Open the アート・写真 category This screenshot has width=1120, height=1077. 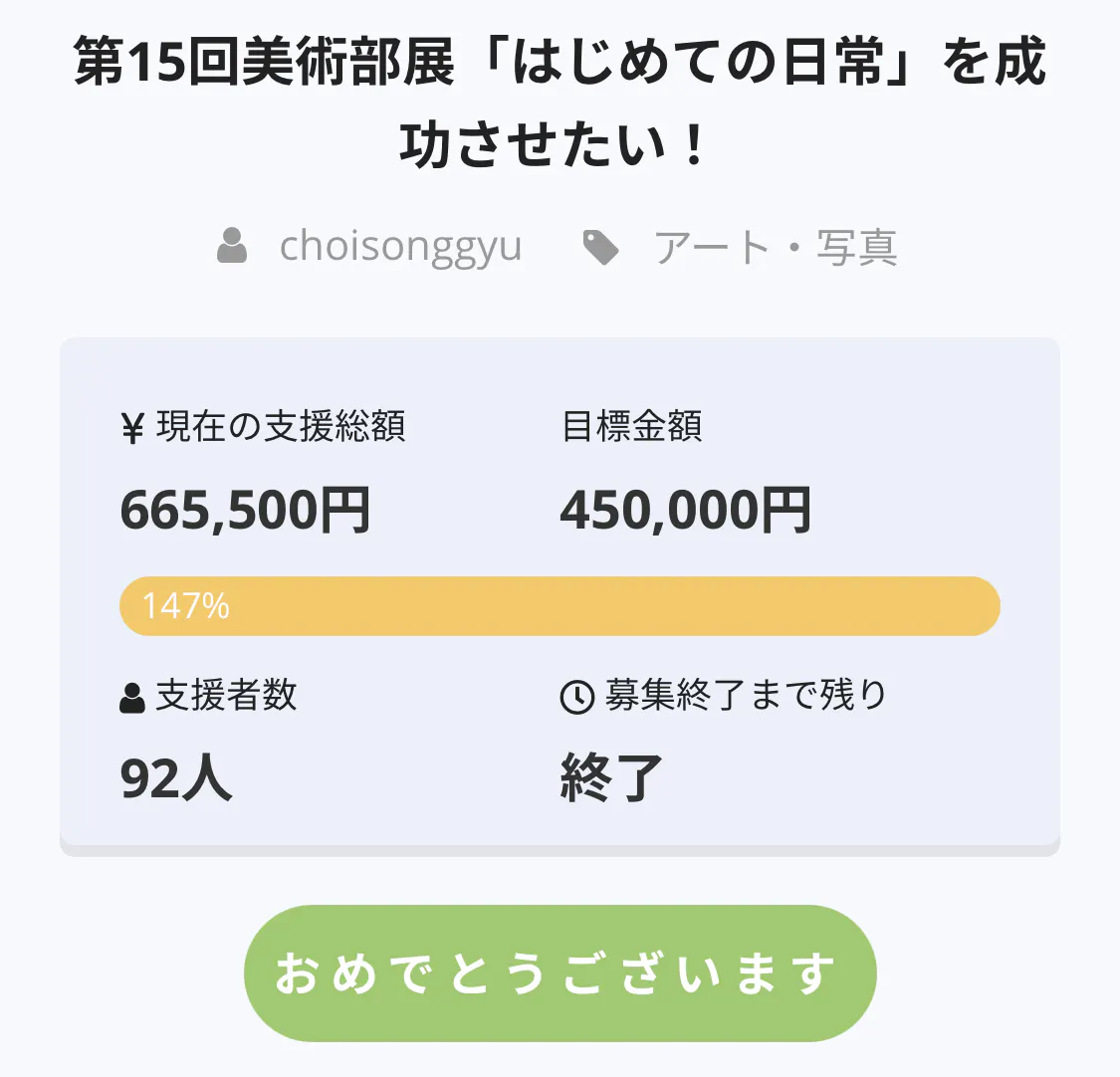[x=775, y=248]
